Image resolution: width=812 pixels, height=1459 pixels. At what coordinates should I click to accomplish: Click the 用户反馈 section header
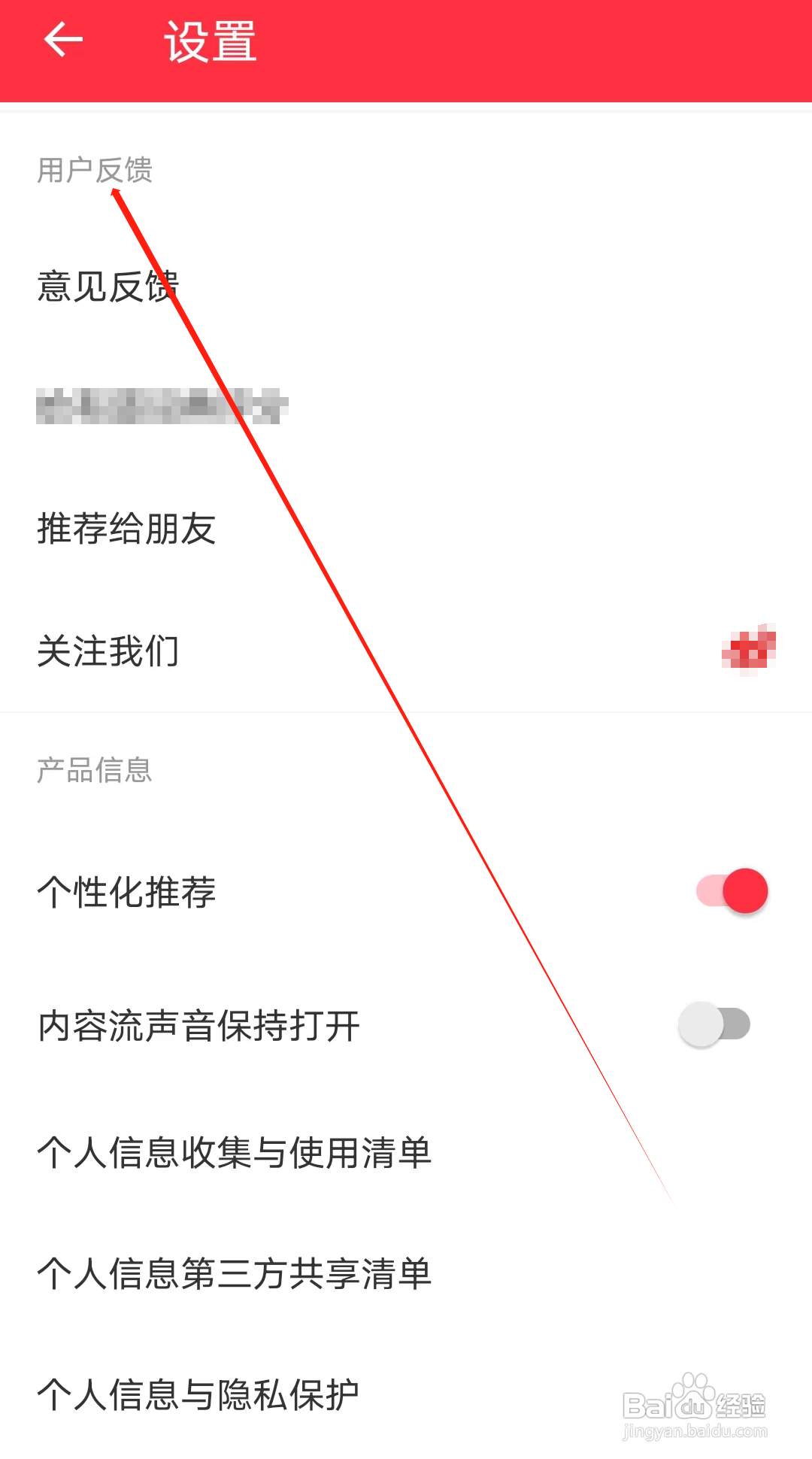95,170
